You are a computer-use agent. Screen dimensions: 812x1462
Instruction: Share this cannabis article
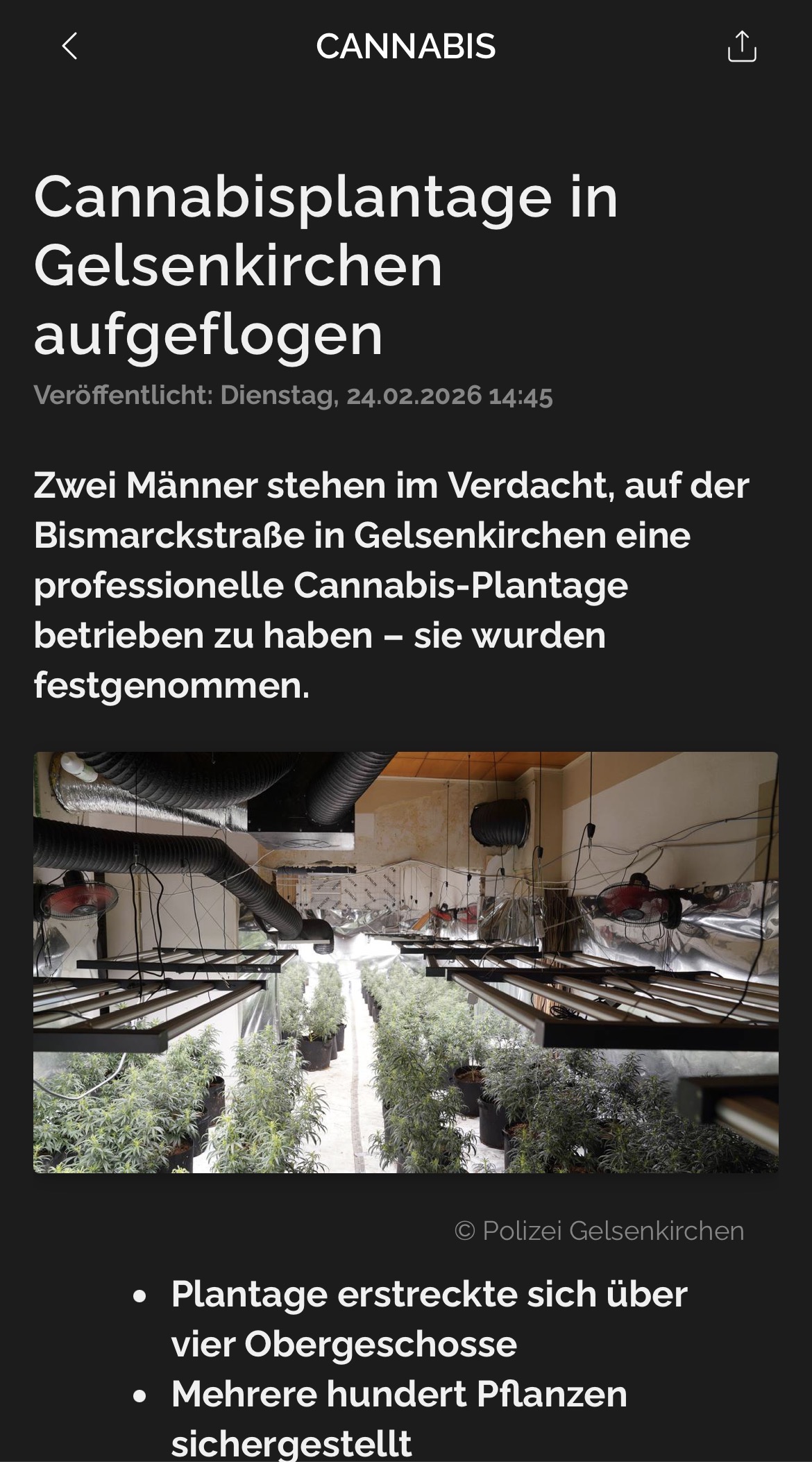point(741,47)
